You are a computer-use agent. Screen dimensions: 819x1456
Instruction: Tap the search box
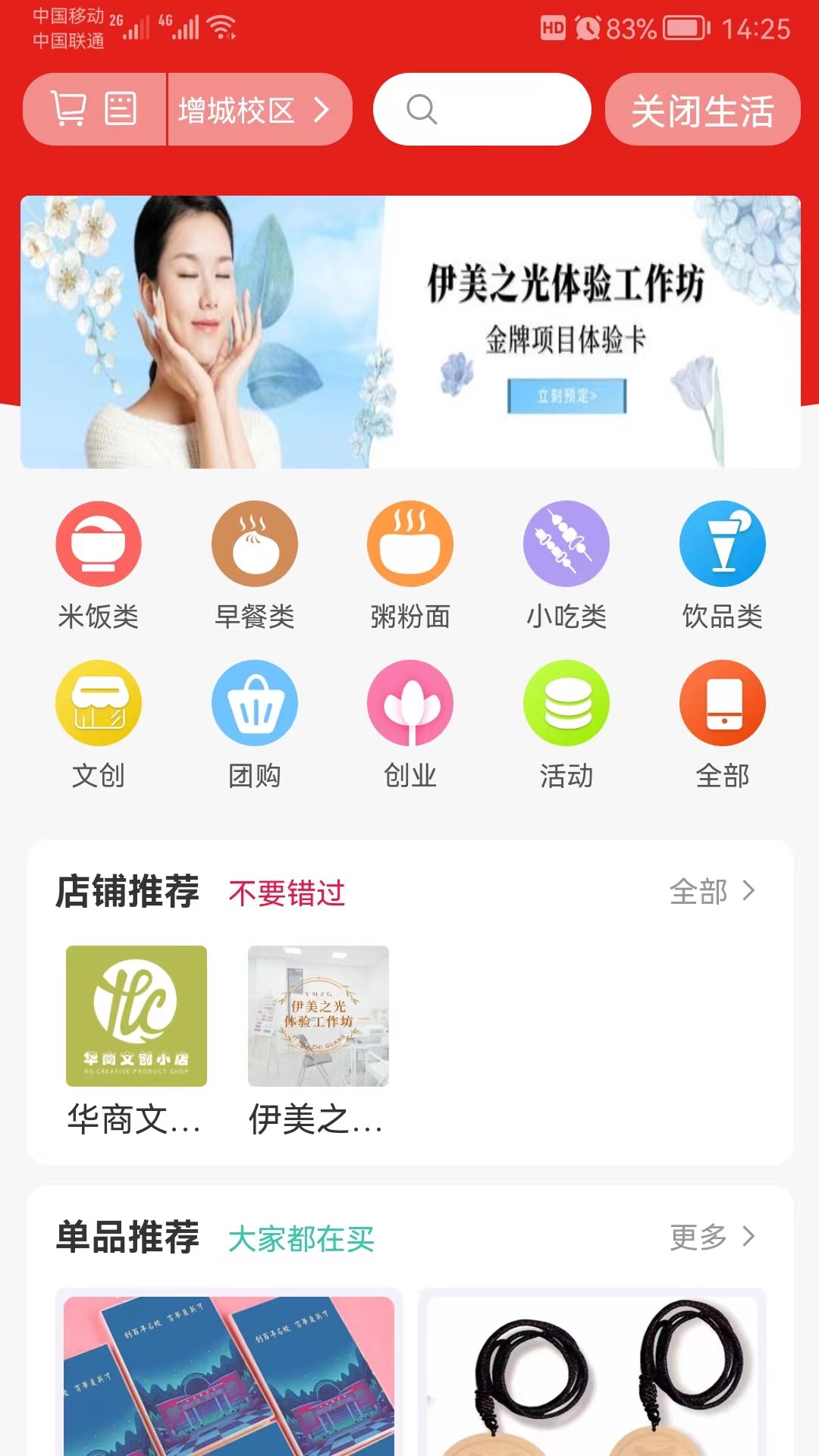click(482, 109)
